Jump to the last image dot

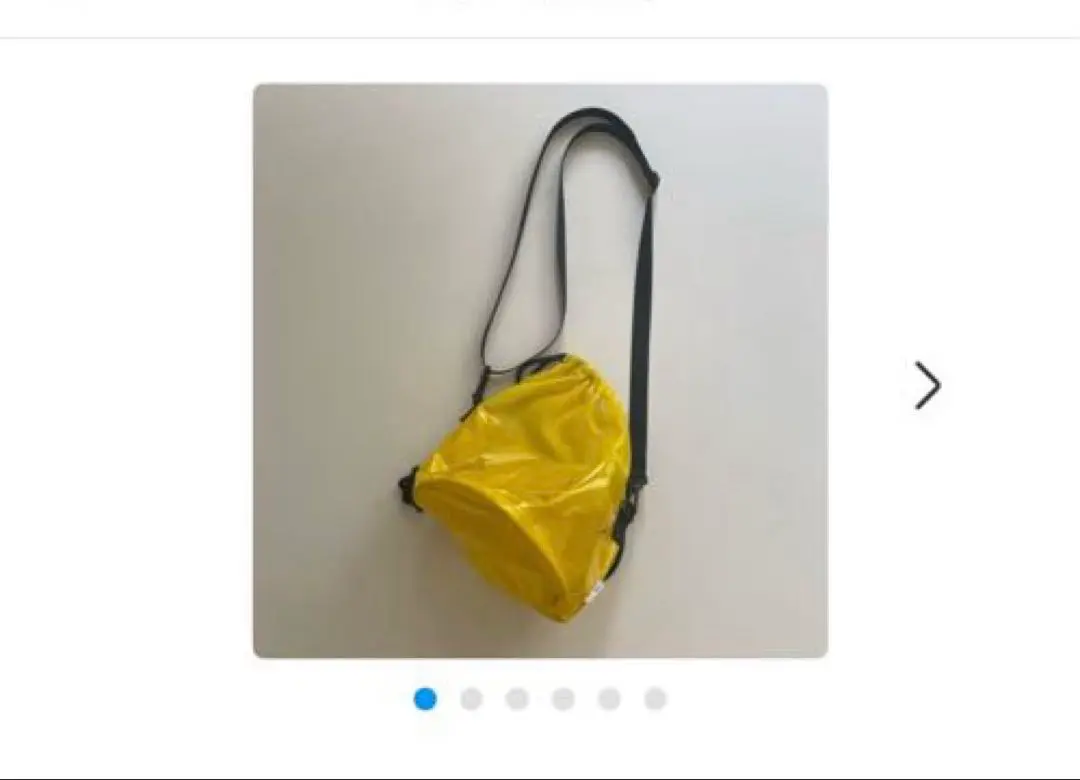pyautogui.click(x=655, y=699)
